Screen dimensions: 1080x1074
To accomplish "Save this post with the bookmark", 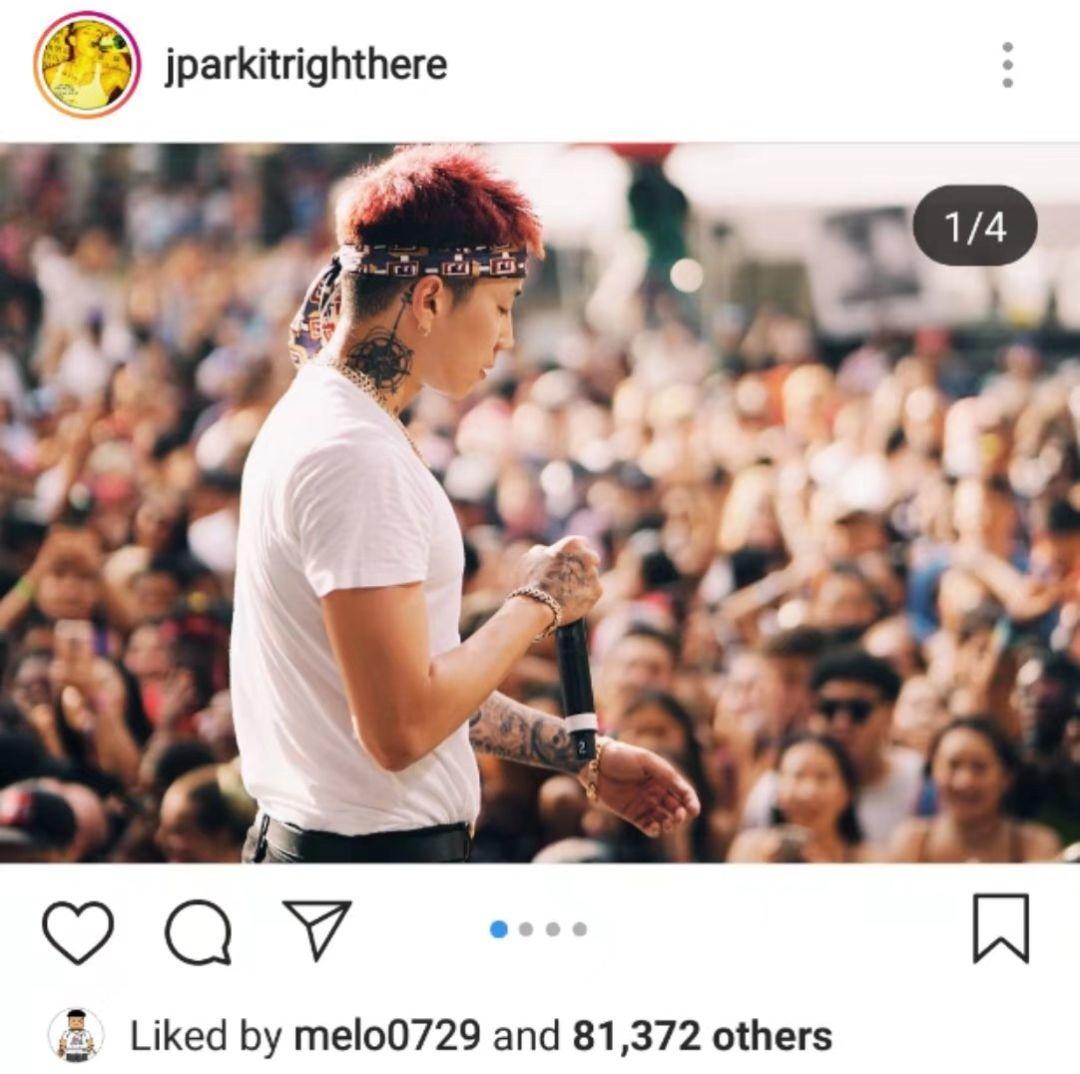I will click(x=1000, y=928).
